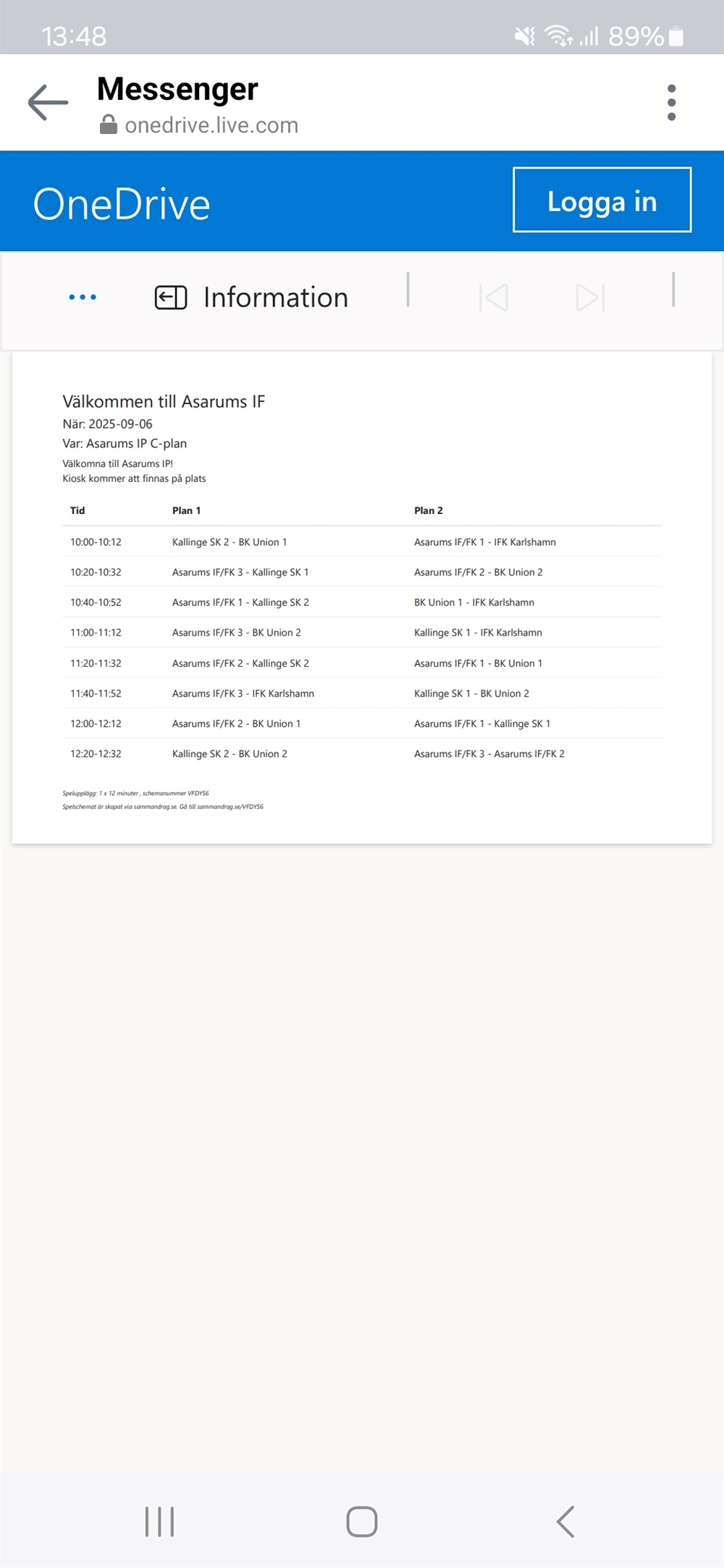Open the browser overflow menu
Screen dimensions: 724x1568
(671, 102)
